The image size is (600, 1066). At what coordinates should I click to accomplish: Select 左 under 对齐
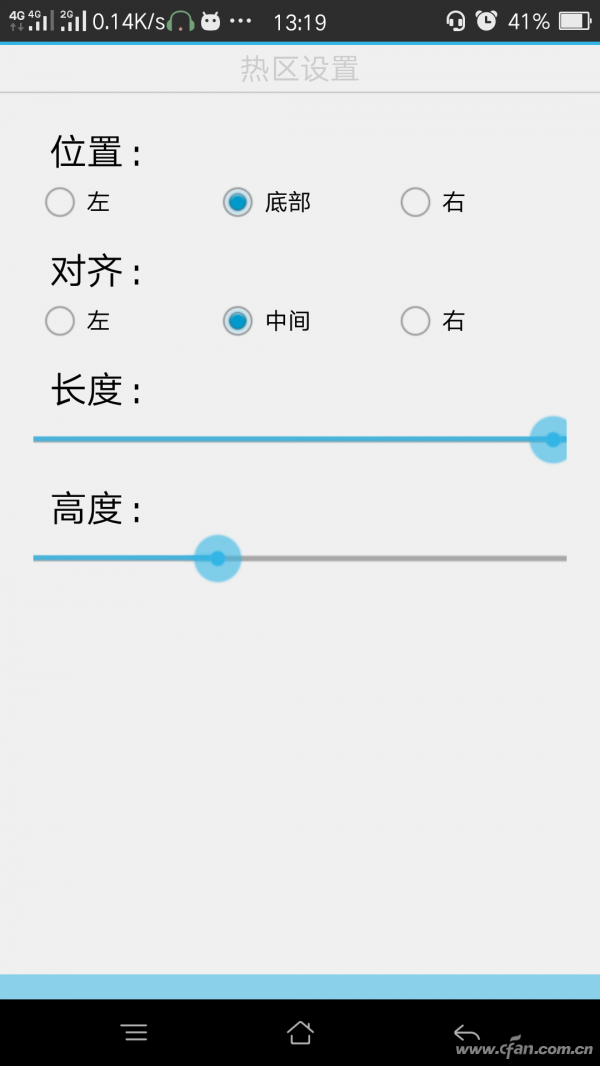[60, 321]
